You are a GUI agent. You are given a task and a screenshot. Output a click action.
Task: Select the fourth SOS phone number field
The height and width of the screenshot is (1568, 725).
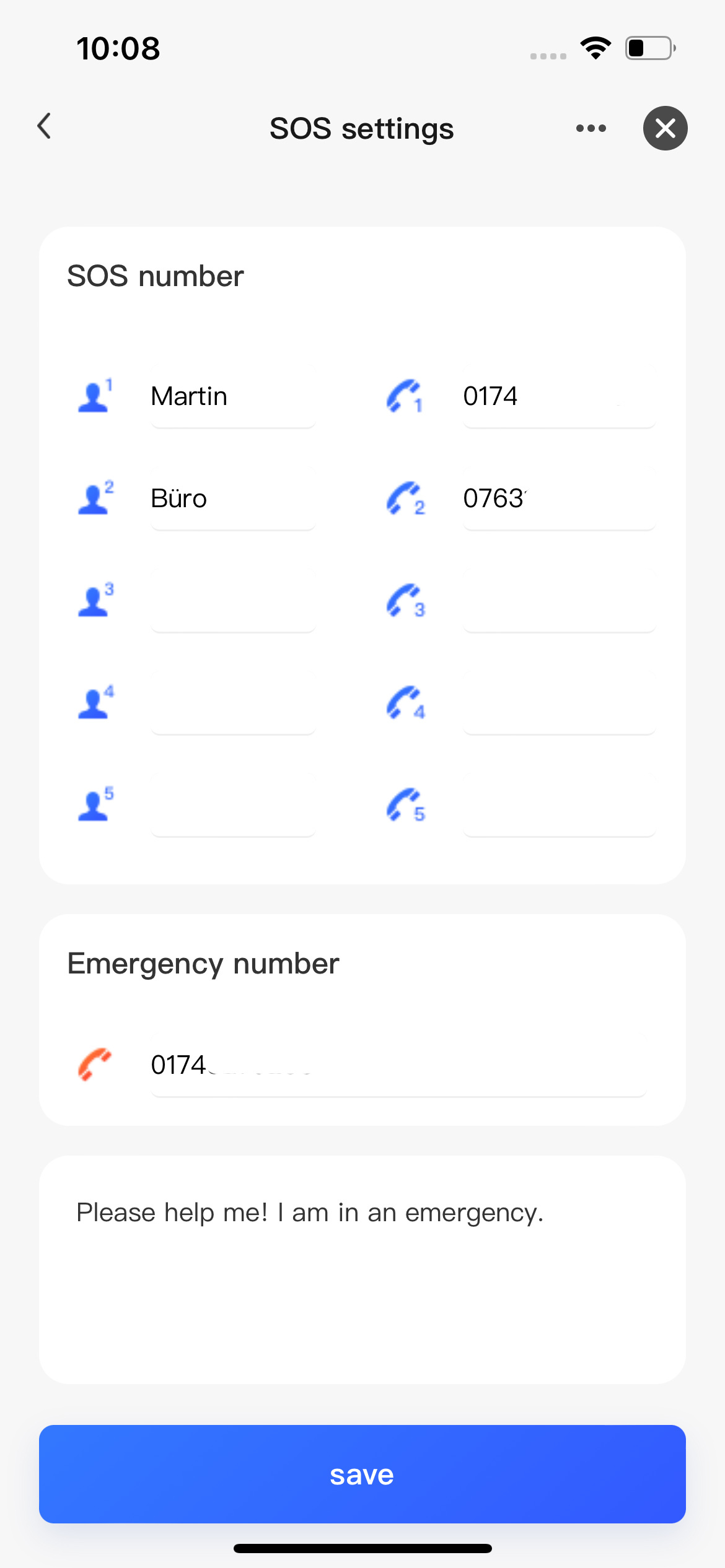pos(558,703)
